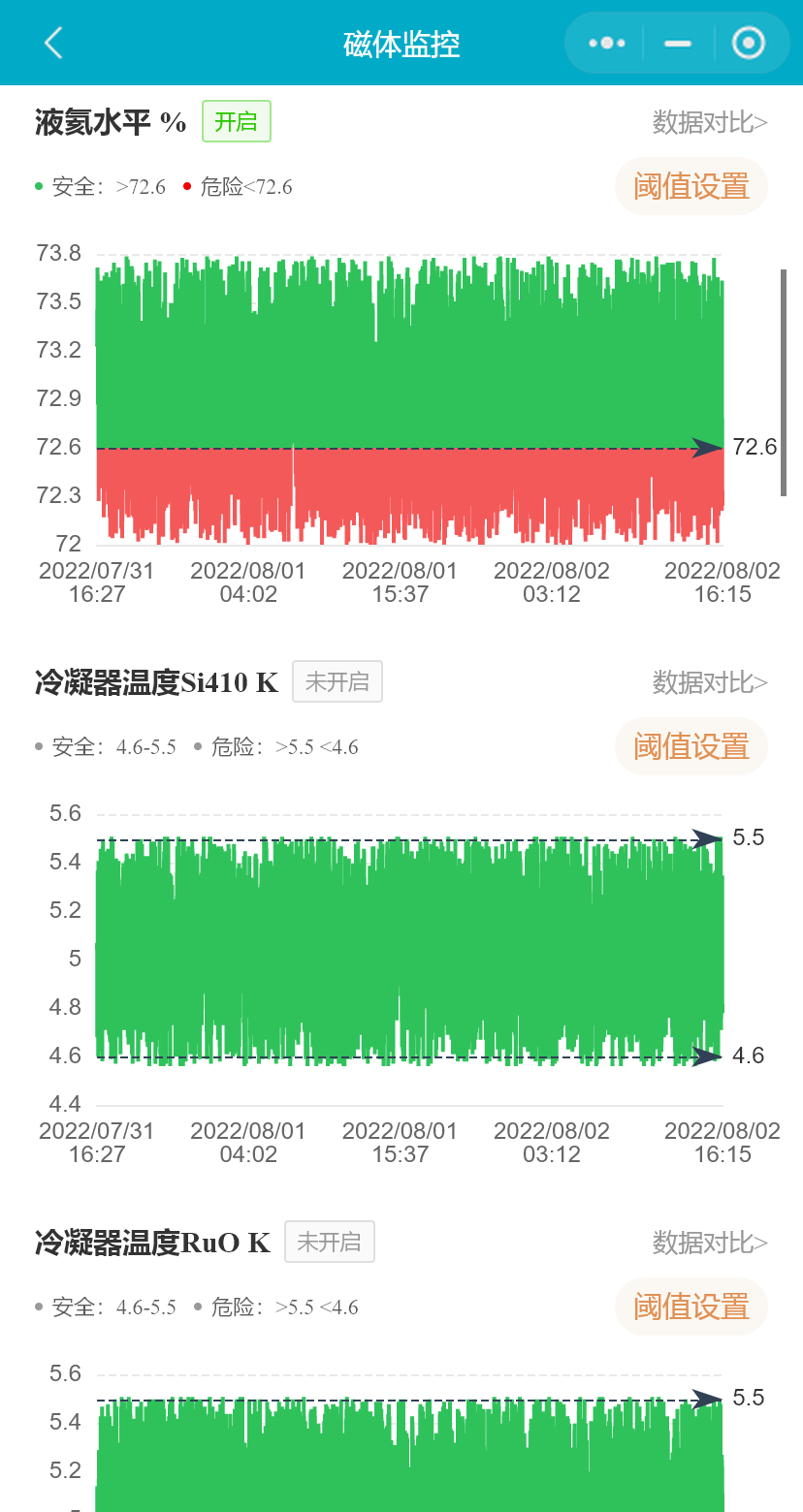
Task: Go back from the 磁体监控 page
Action: click(x=53, y=43)
